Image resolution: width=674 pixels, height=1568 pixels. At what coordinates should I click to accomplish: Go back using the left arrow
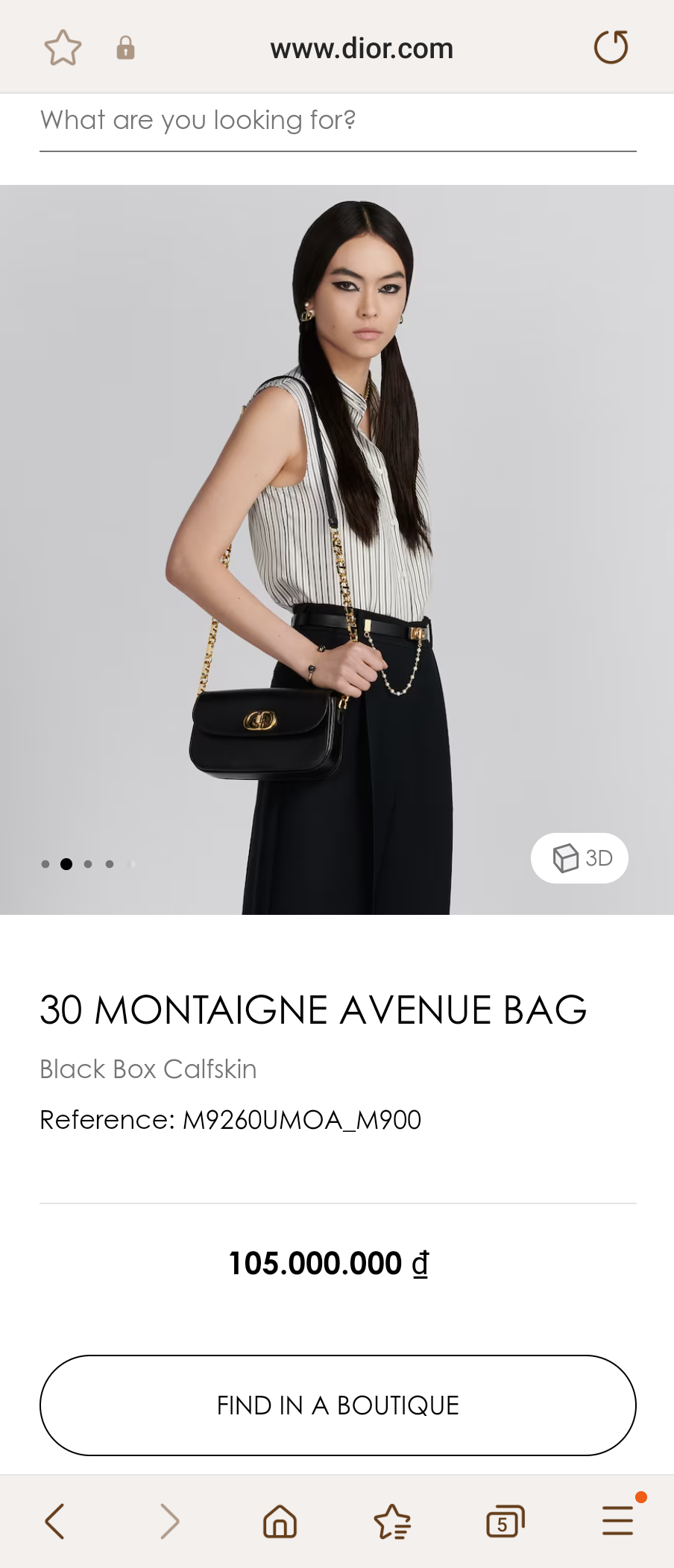(x=56, y=1520)
